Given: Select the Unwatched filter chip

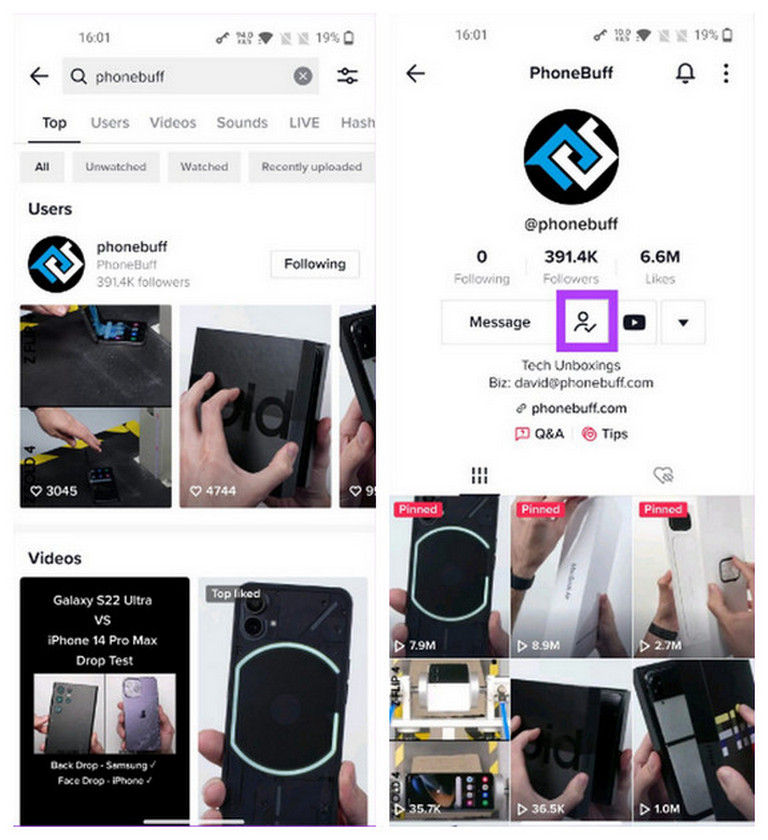Looking at the screenshot, I should pos(115,167).
